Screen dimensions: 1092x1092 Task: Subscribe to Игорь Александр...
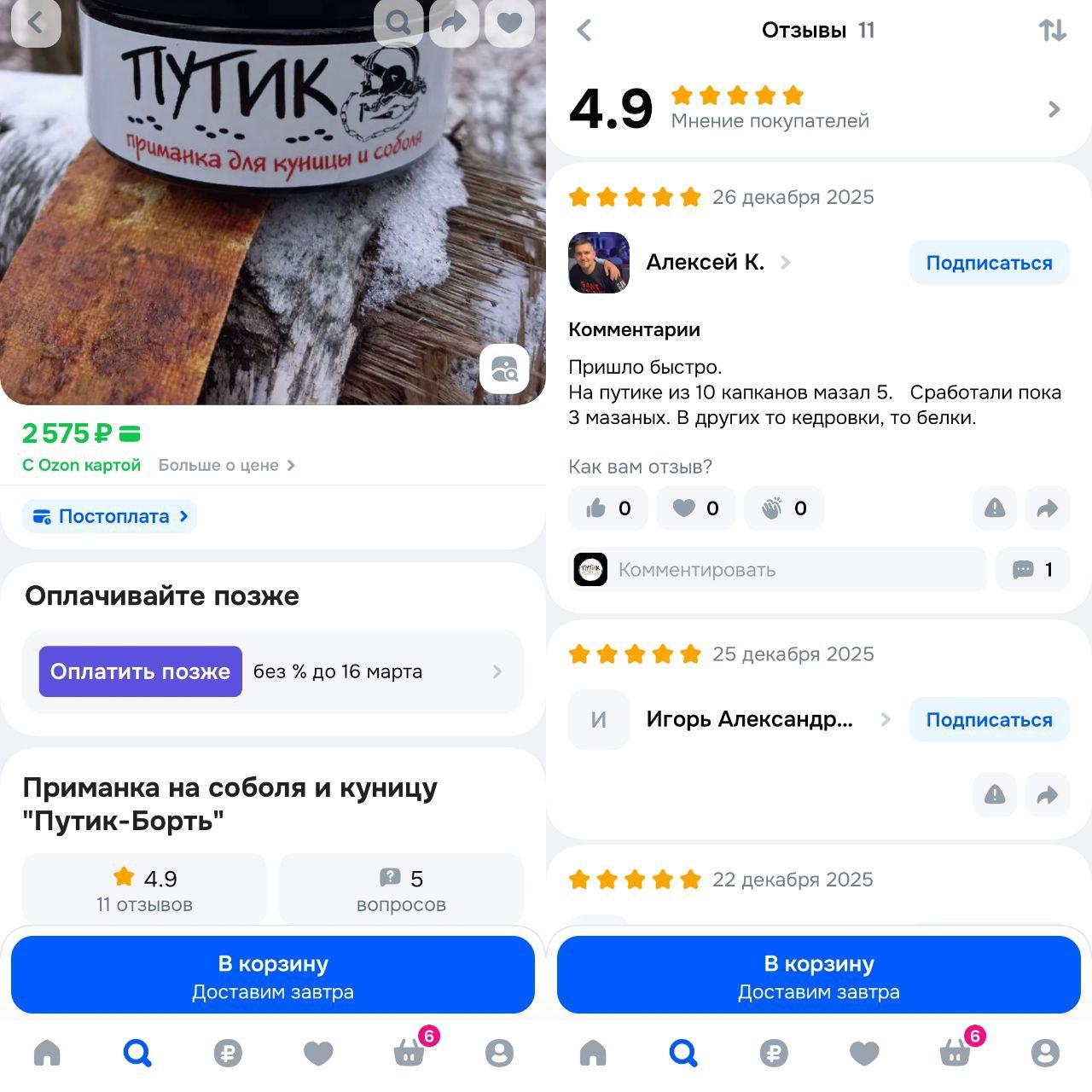(989, 720)
